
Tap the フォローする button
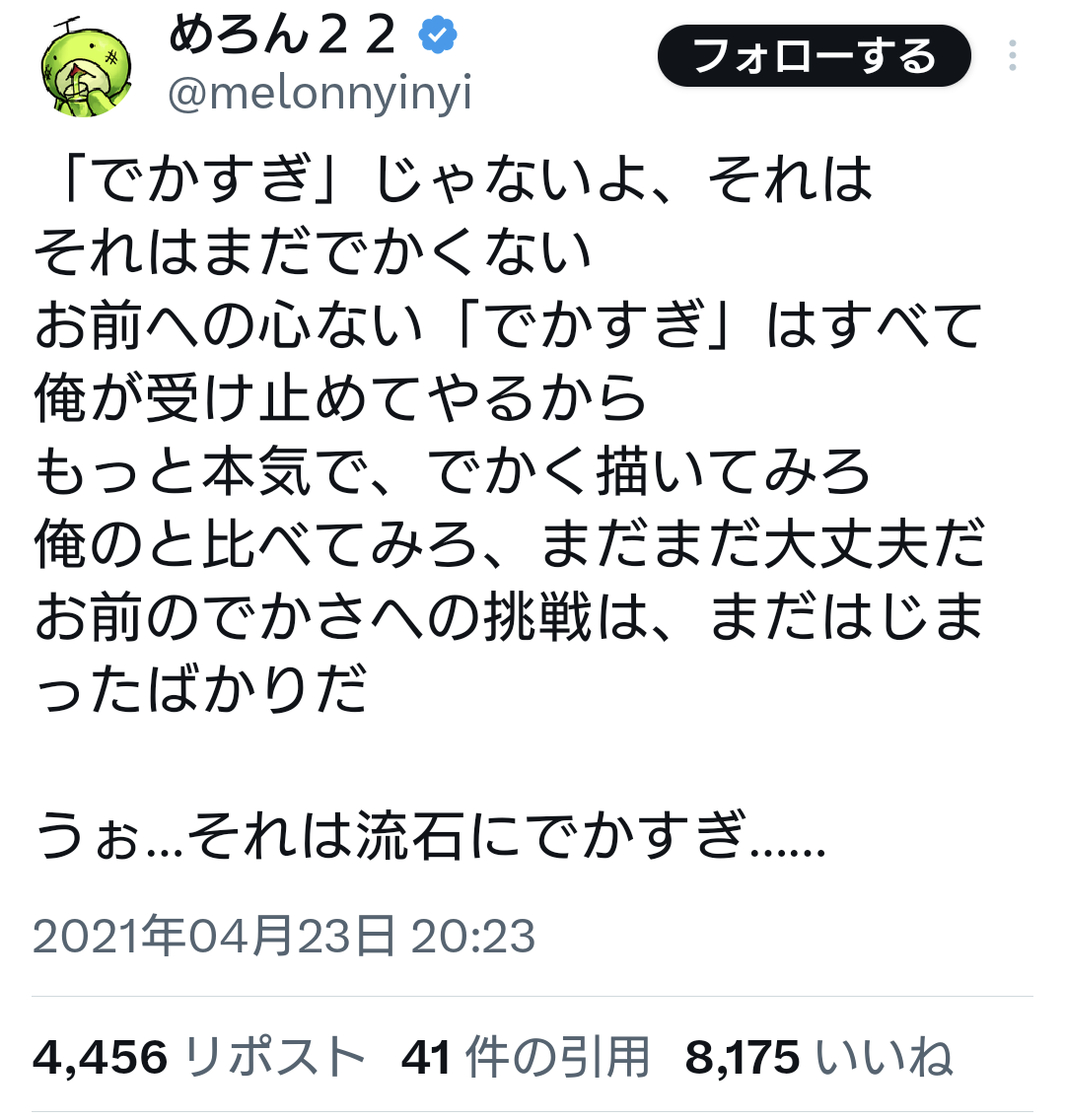click(814, 56)
